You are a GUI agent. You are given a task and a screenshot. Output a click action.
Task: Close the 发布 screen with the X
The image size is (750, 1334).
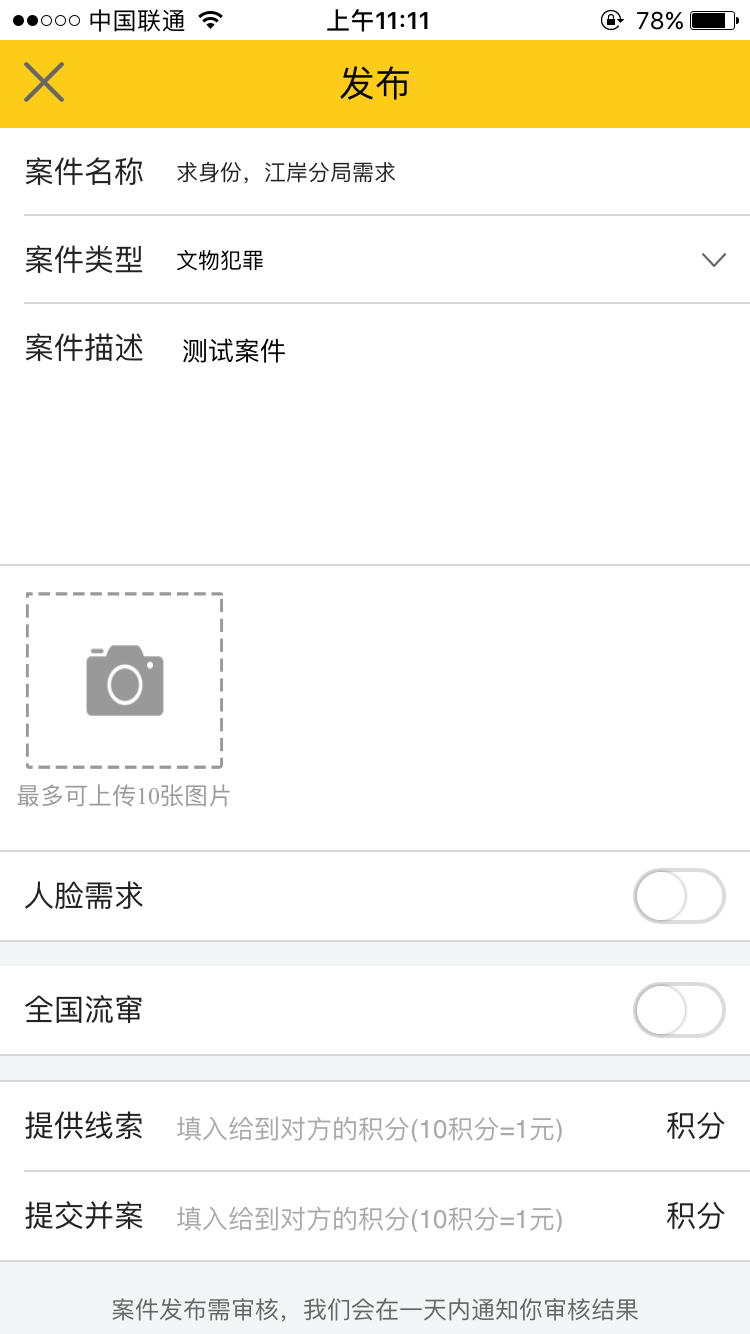pyautogui.click(x=44, y=82)
